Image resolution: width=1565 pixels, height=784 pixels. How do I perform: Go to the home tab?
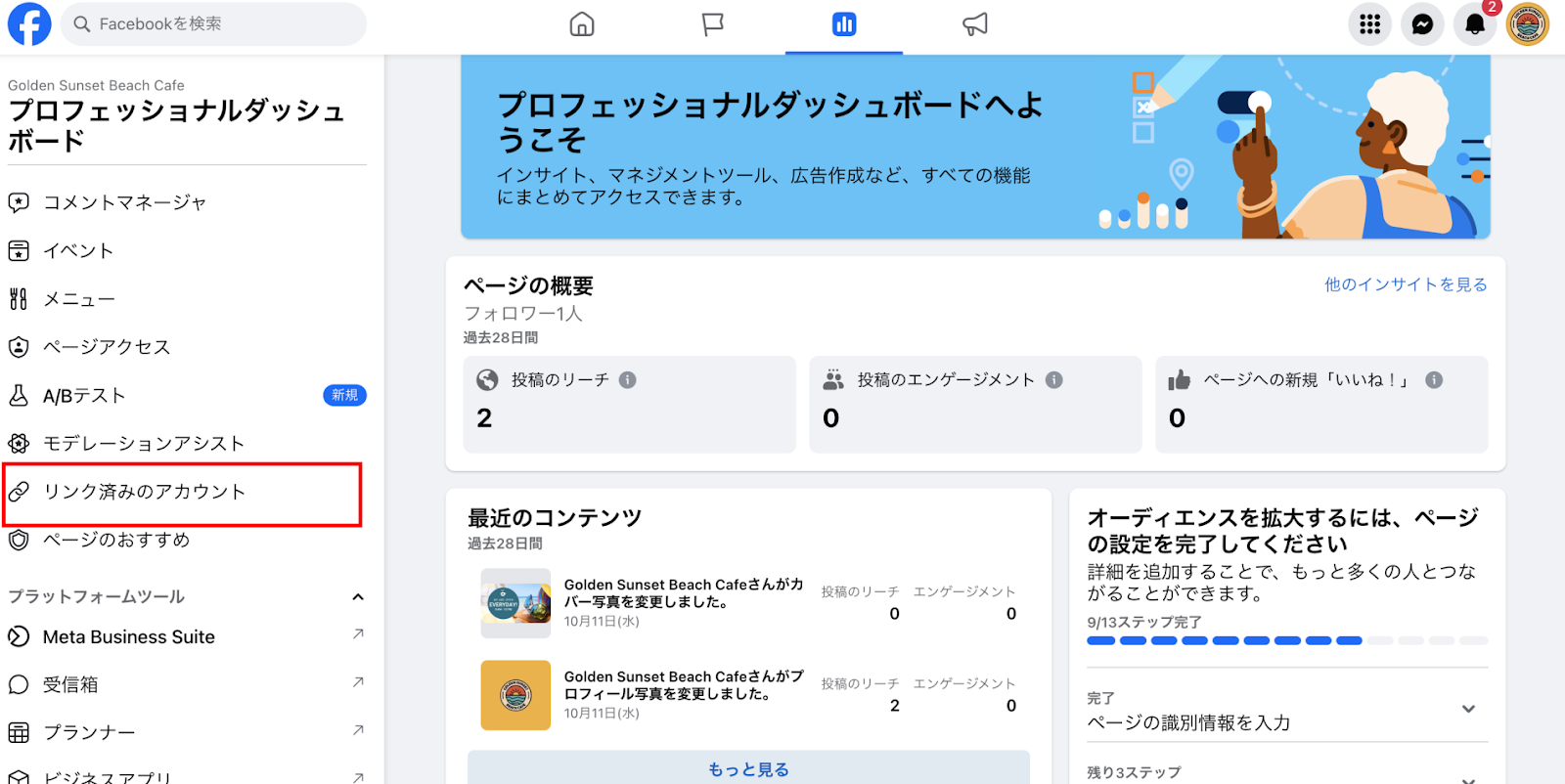click(x=582, y=24)
